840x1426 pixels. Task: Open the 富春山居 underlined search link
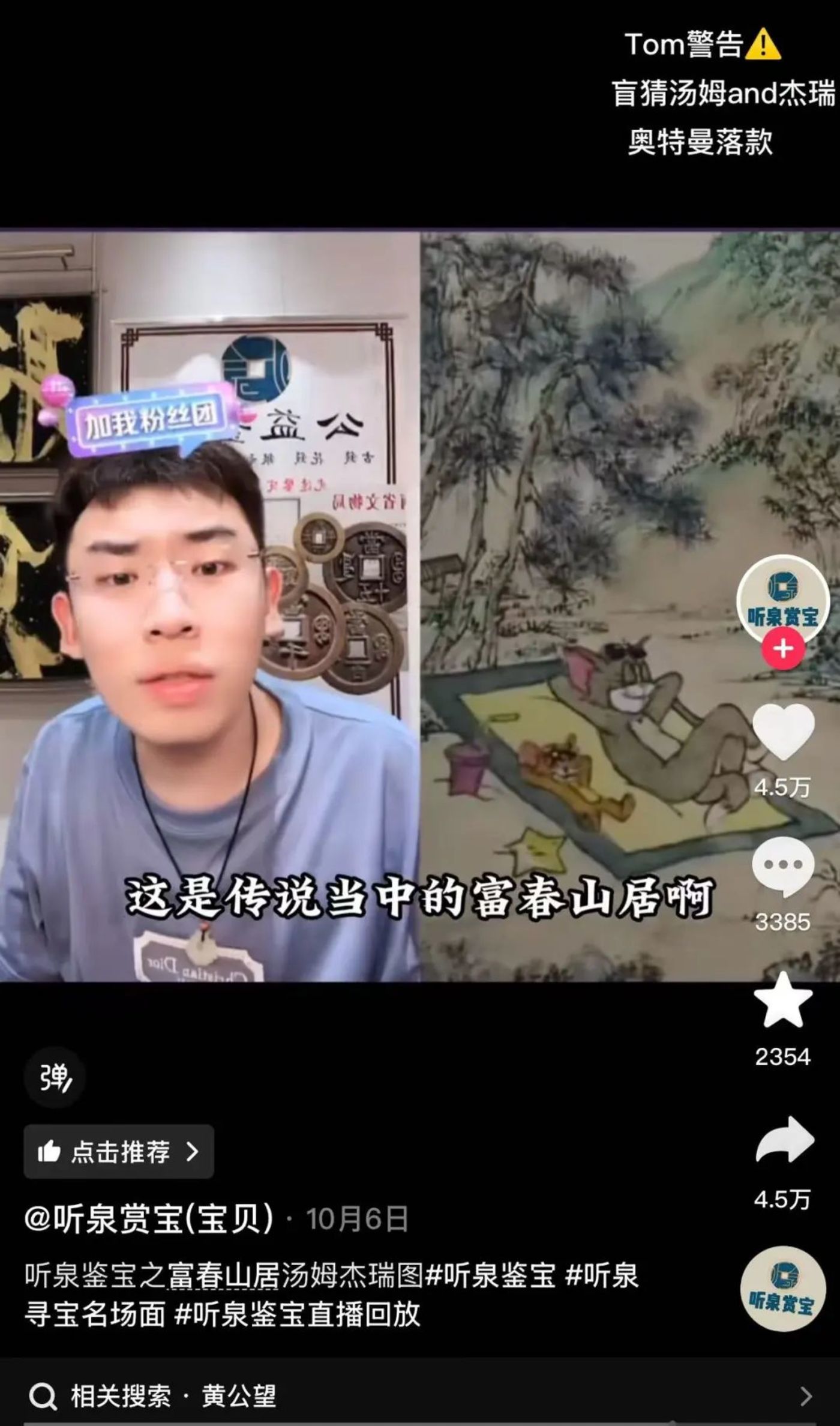coord(223,1275)
